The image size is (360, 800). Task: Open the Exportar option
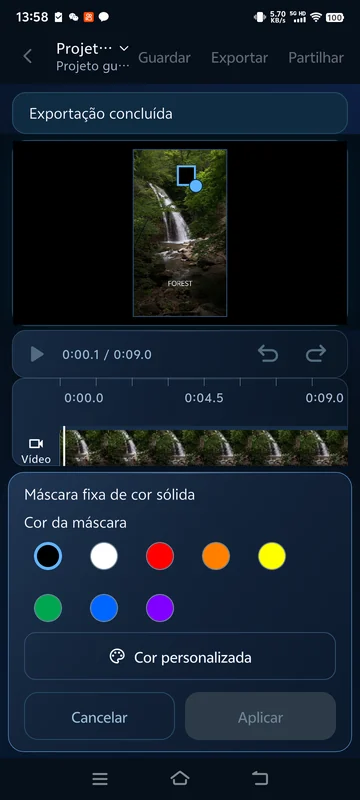point(239,58)
